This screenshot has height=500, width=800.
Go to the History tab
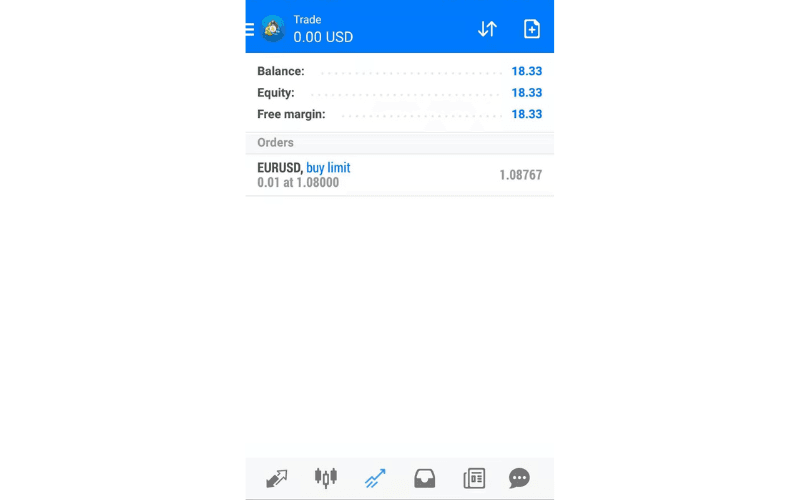coord(424,479)
